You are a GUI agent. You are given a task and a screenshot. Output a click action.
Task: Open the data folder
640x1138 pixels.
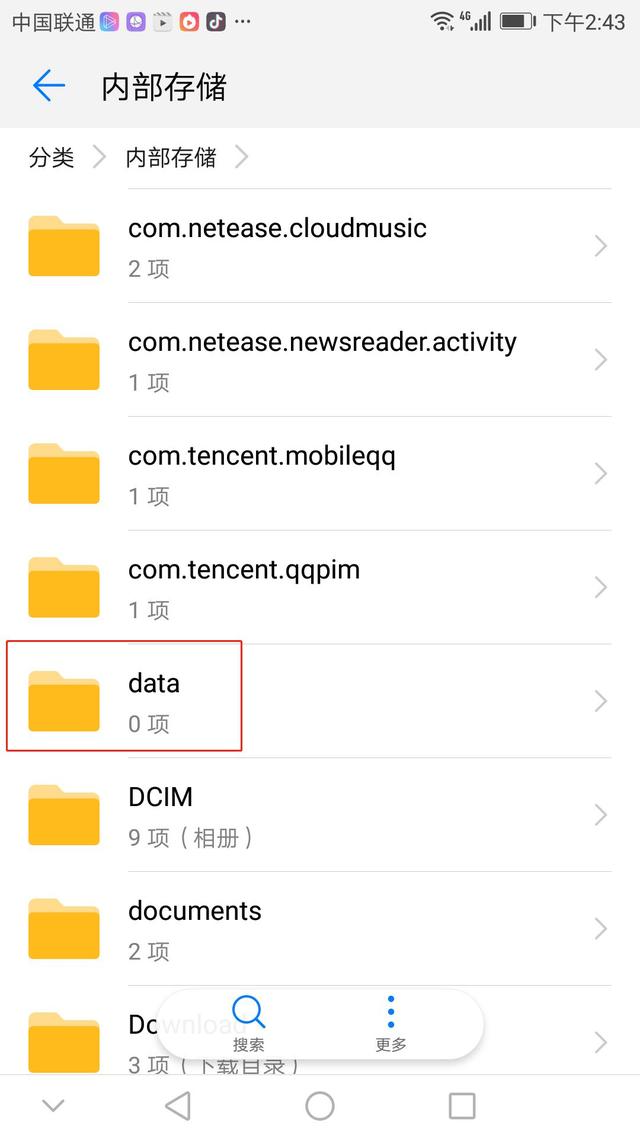pyautogui.click(x=320, y=701)
